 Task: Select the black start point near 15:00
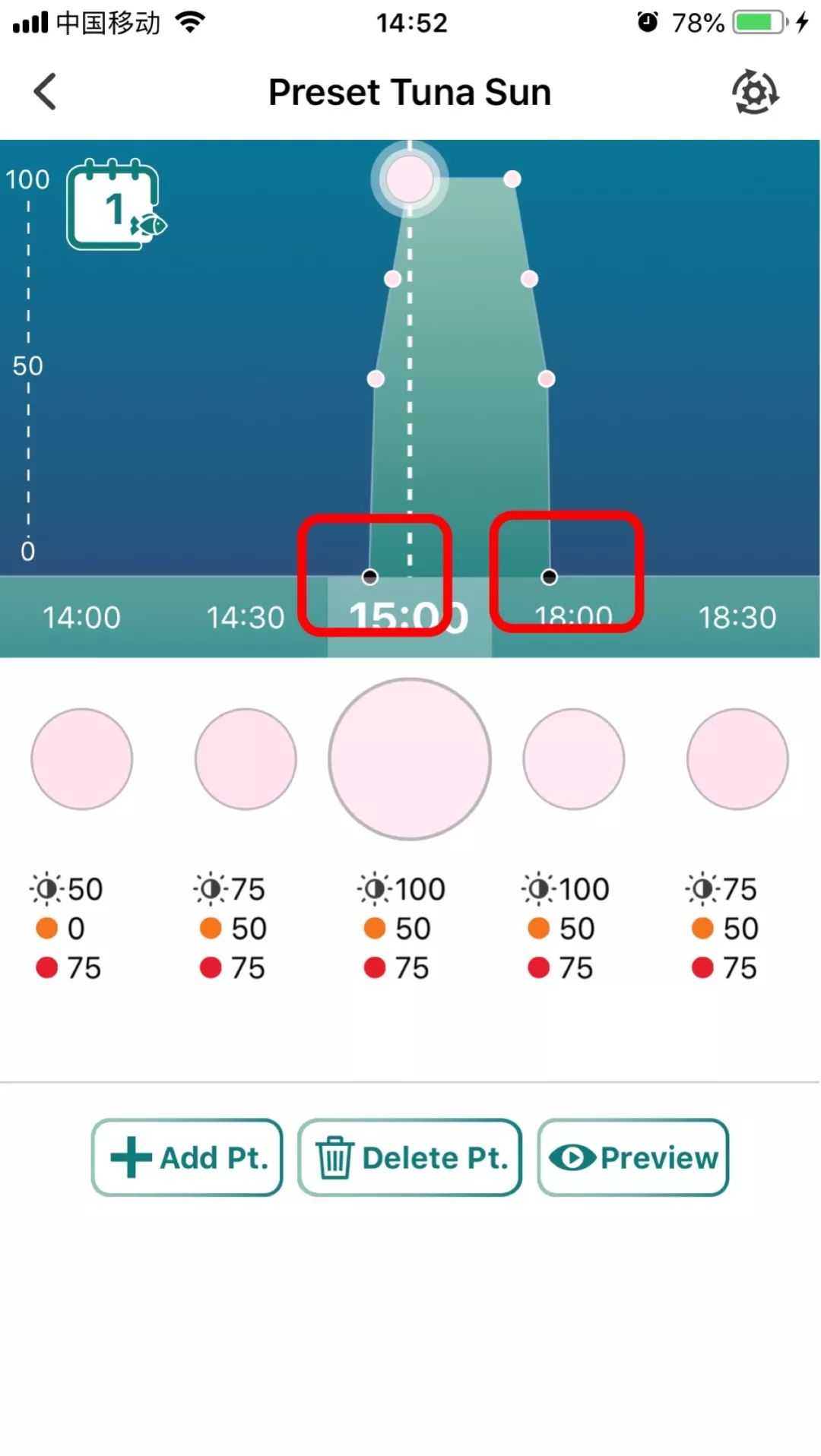point(370,577)
